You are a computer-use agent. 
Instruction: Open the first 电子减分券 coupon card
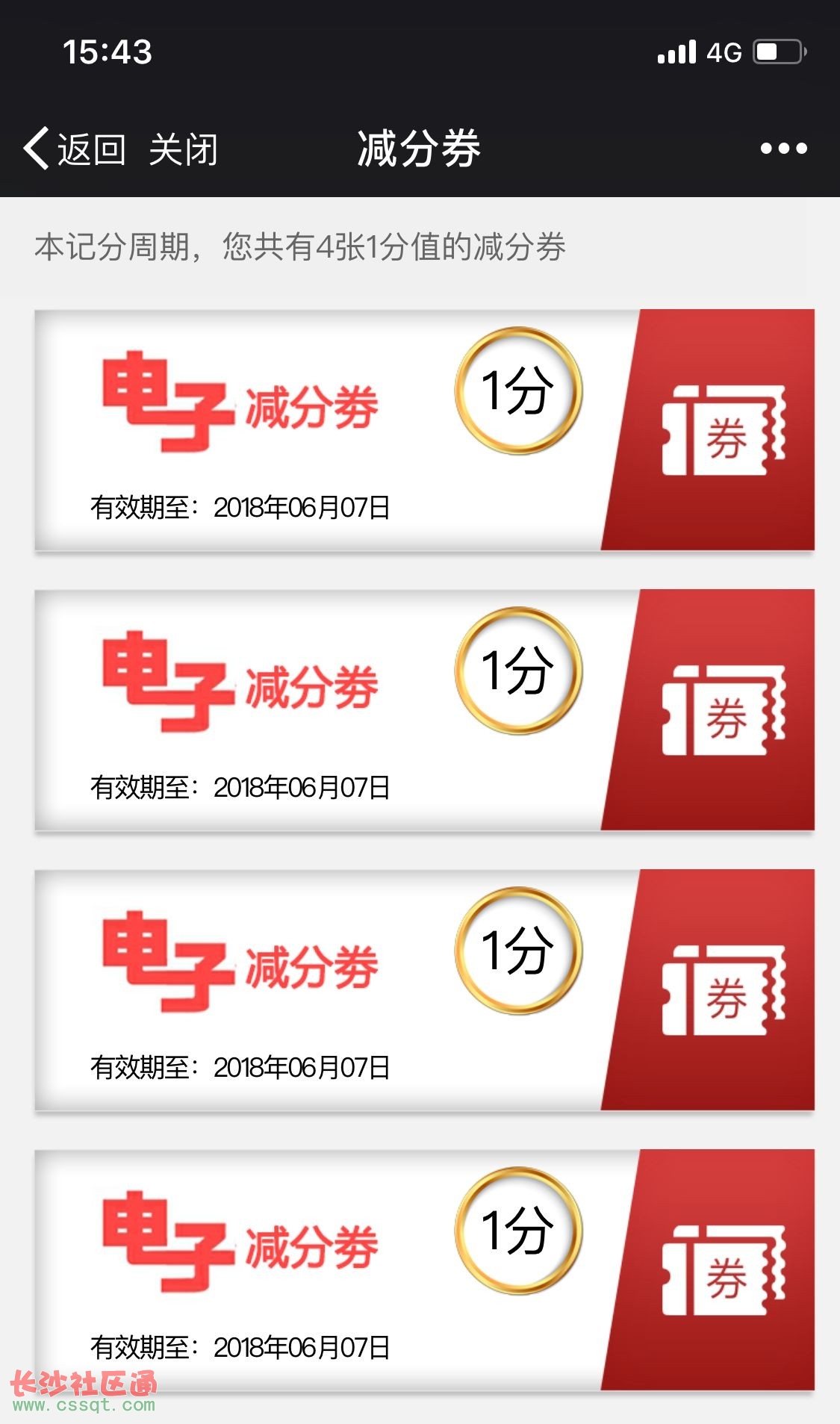click(x=424, y=430)
